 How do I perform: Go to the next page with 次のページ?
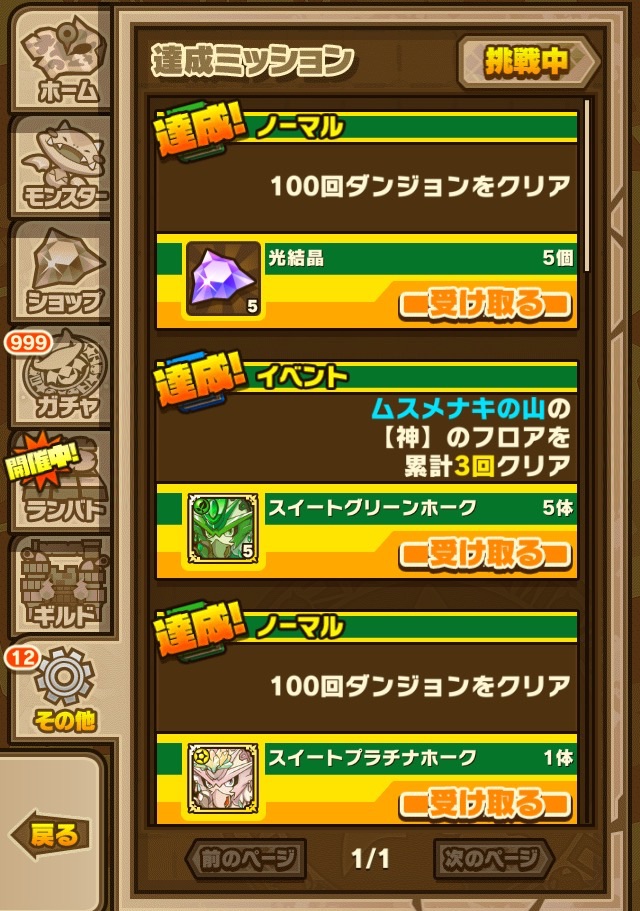495,858
